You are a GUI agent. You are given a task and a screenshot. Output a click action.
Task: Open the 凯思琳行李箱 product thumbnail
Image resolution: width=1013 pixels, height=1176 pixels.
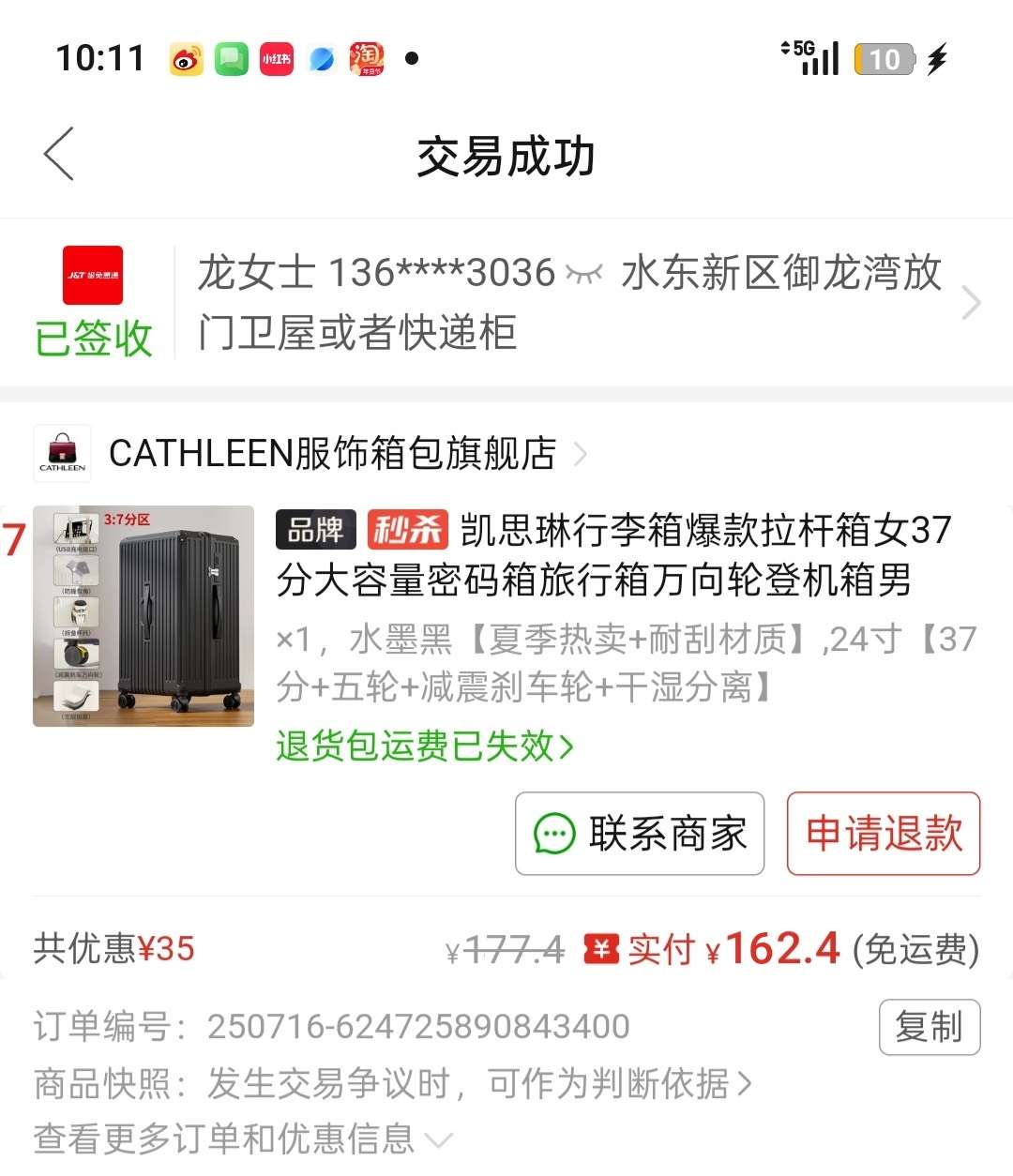tap(144, 616)
